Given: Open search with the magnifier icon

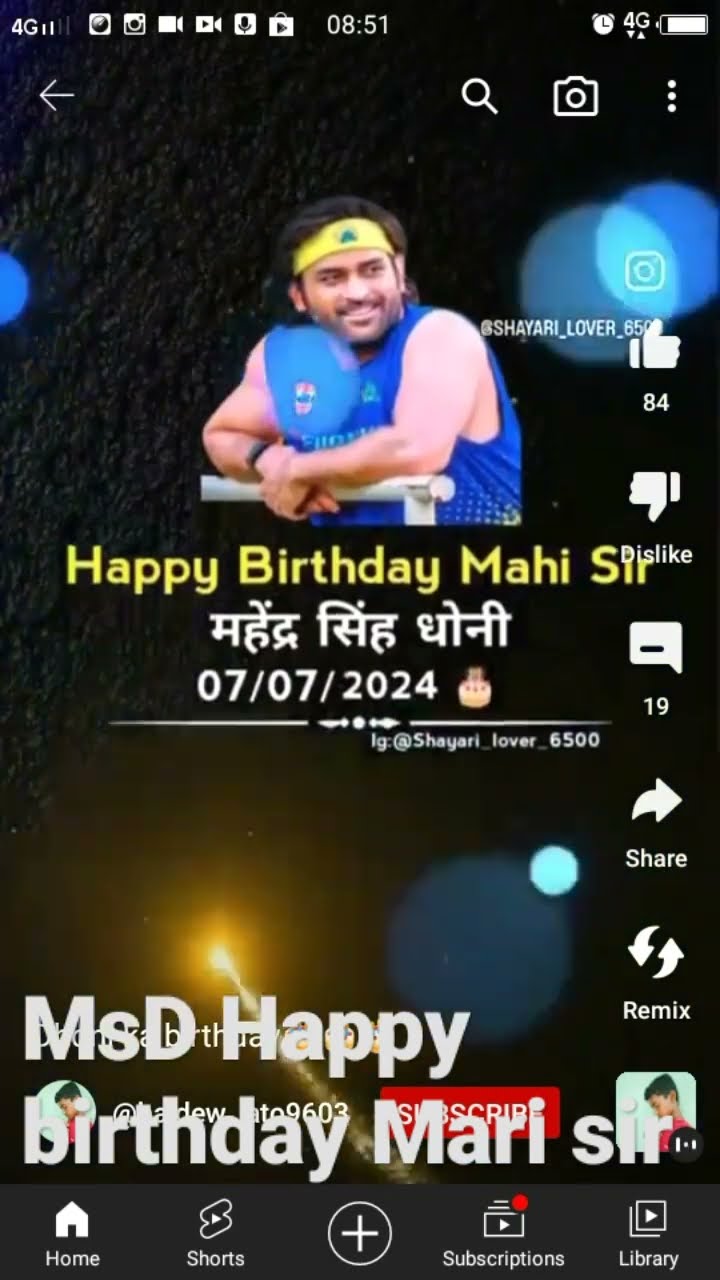Looking at the screenshot, I should click(x=479, y=96).
